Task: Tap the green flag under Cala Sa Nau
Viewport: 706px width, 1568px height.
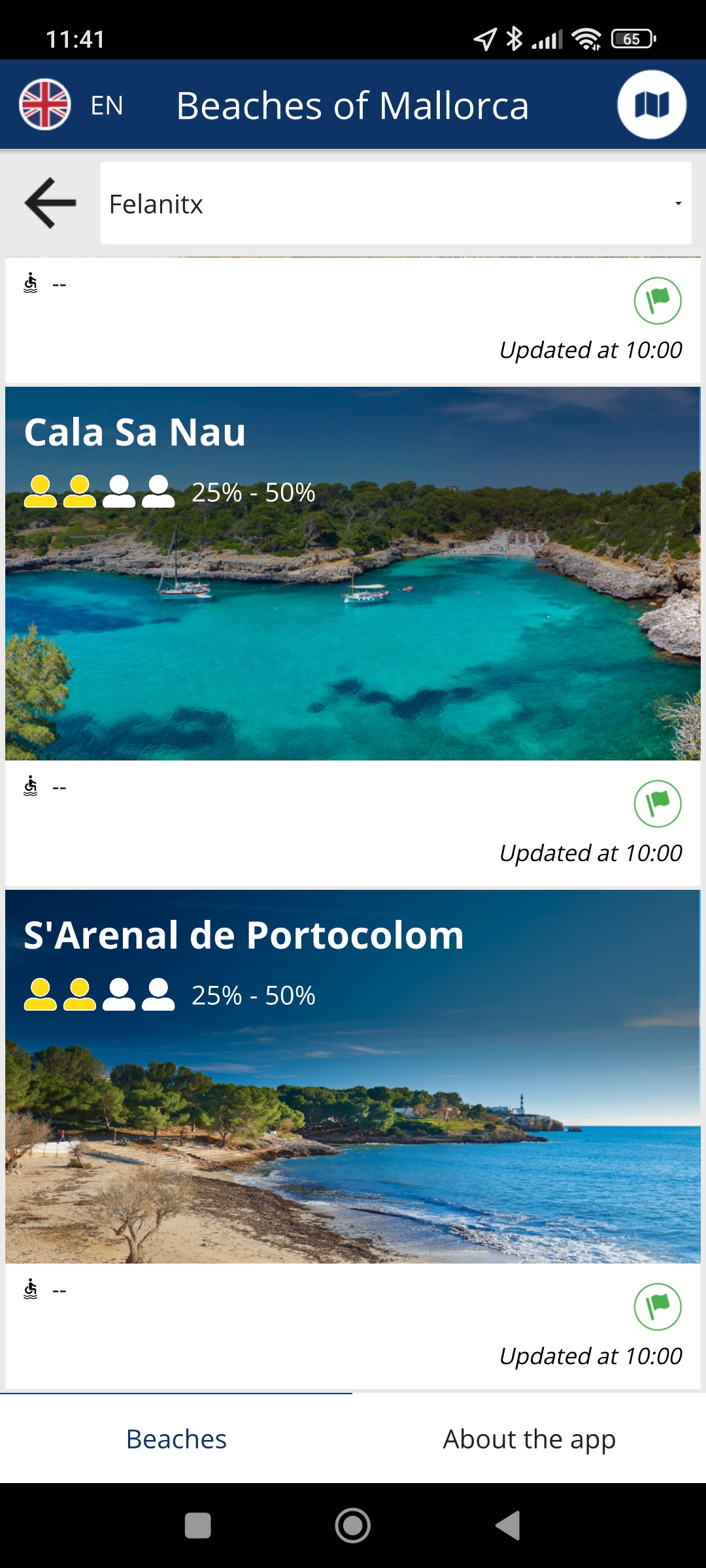Action: pos(658,804)
